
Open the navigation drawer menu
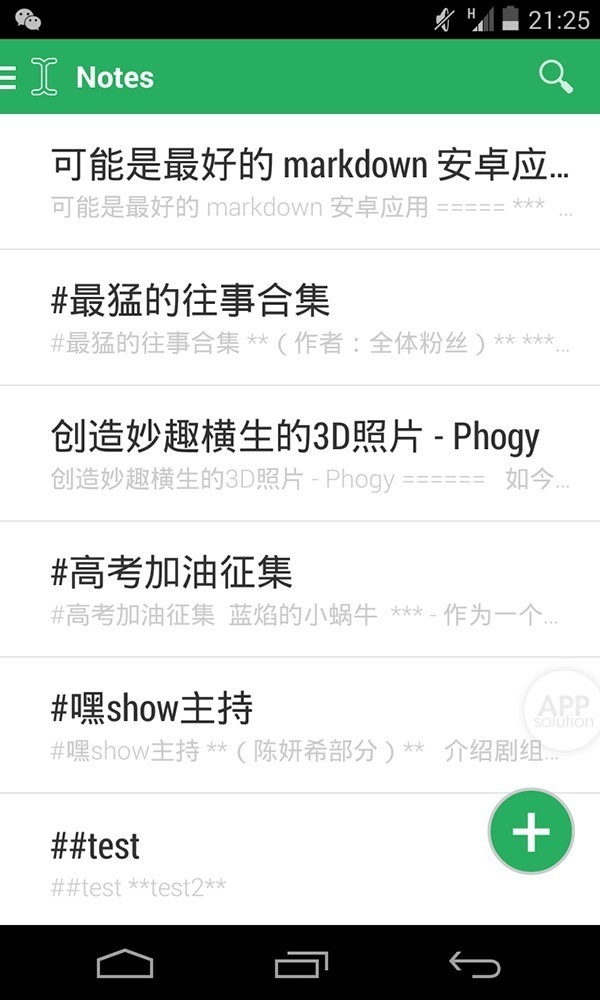(10, 77)
